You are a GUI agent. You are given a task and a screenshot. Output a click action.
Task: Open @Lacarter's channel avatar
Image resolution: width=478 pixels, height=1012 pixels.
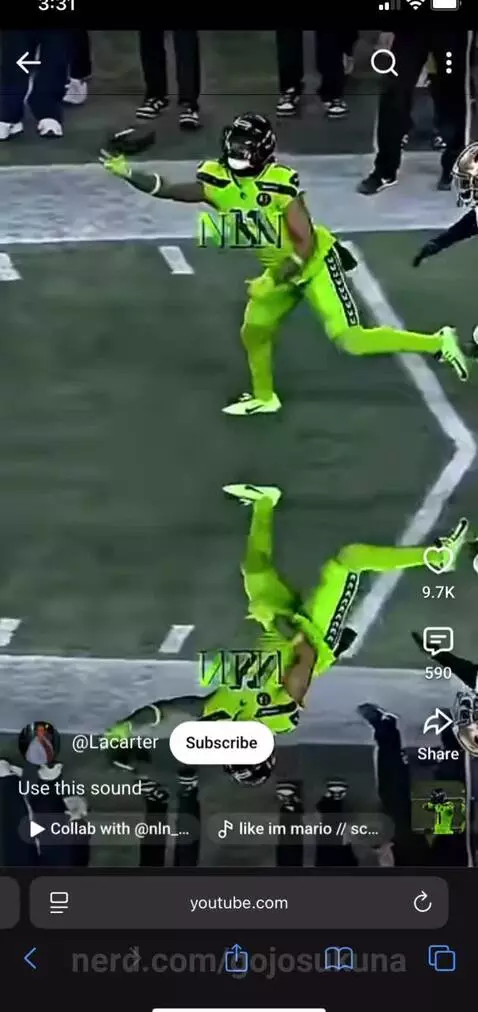tap(39, 743)
